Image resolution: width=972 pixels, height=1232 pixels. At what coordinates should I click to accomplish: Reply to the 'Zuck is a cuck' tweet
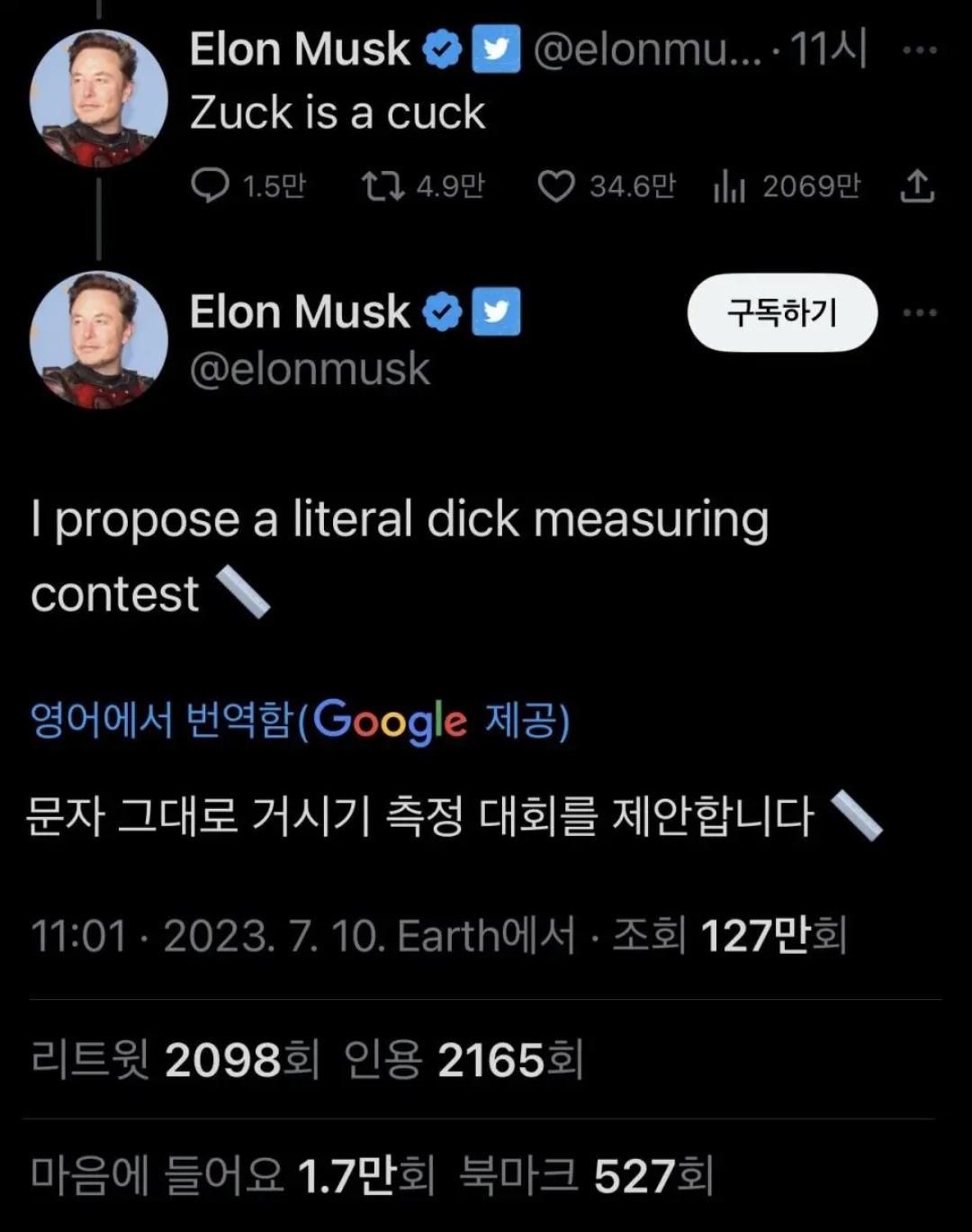211,186
